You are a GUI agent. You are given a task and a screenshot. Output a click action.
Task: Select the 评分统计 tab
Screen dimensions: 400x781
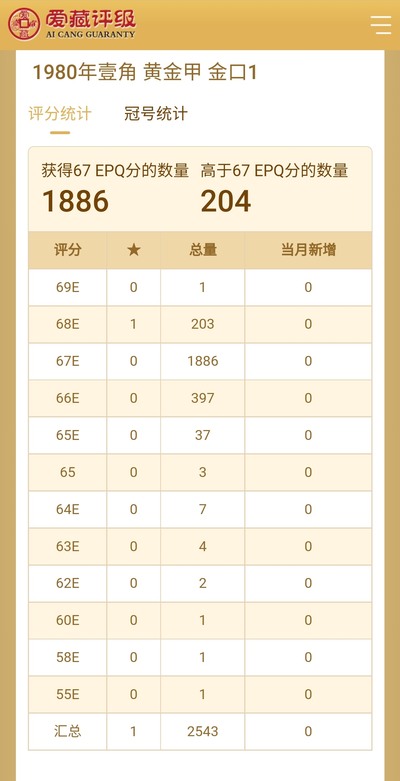[60, 114]
